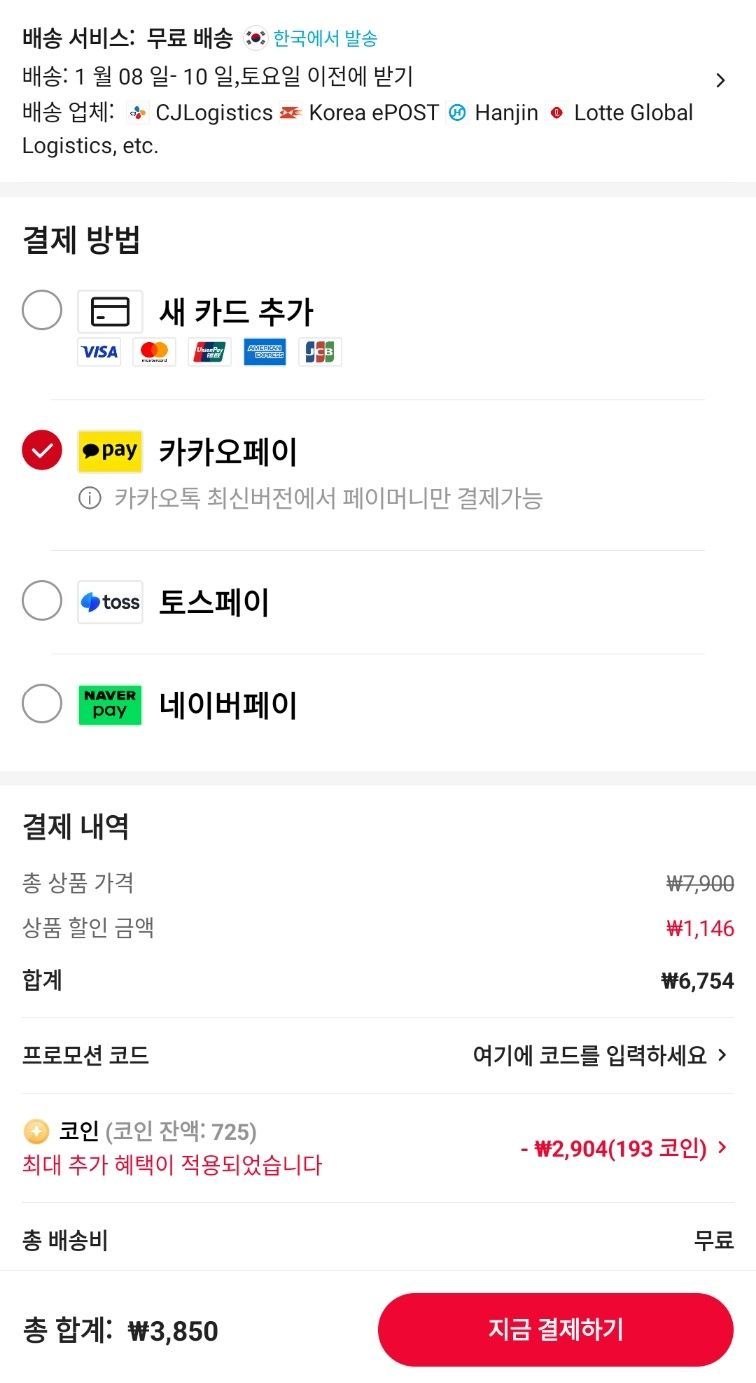Click the coin icon next to 코인

coord(37,1131)
